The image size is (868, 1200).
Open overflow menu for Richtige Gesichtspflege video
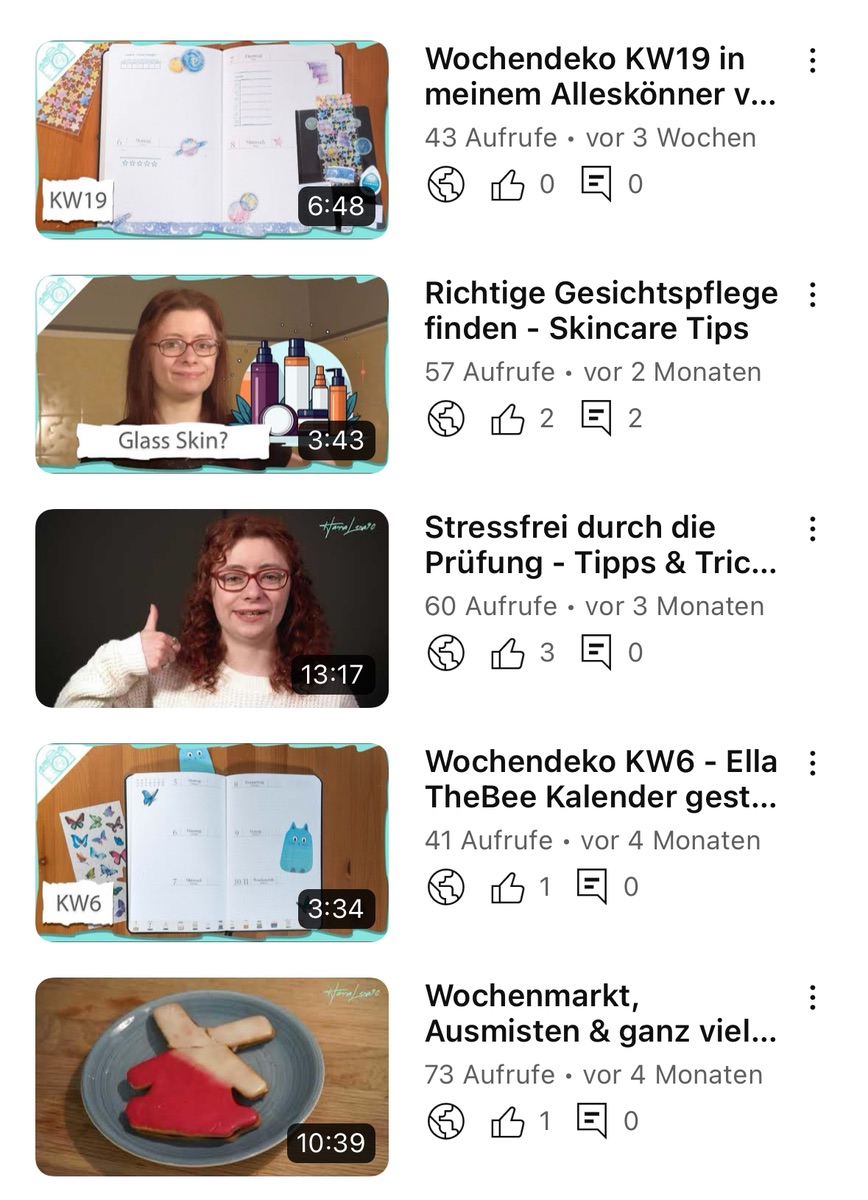813,294
